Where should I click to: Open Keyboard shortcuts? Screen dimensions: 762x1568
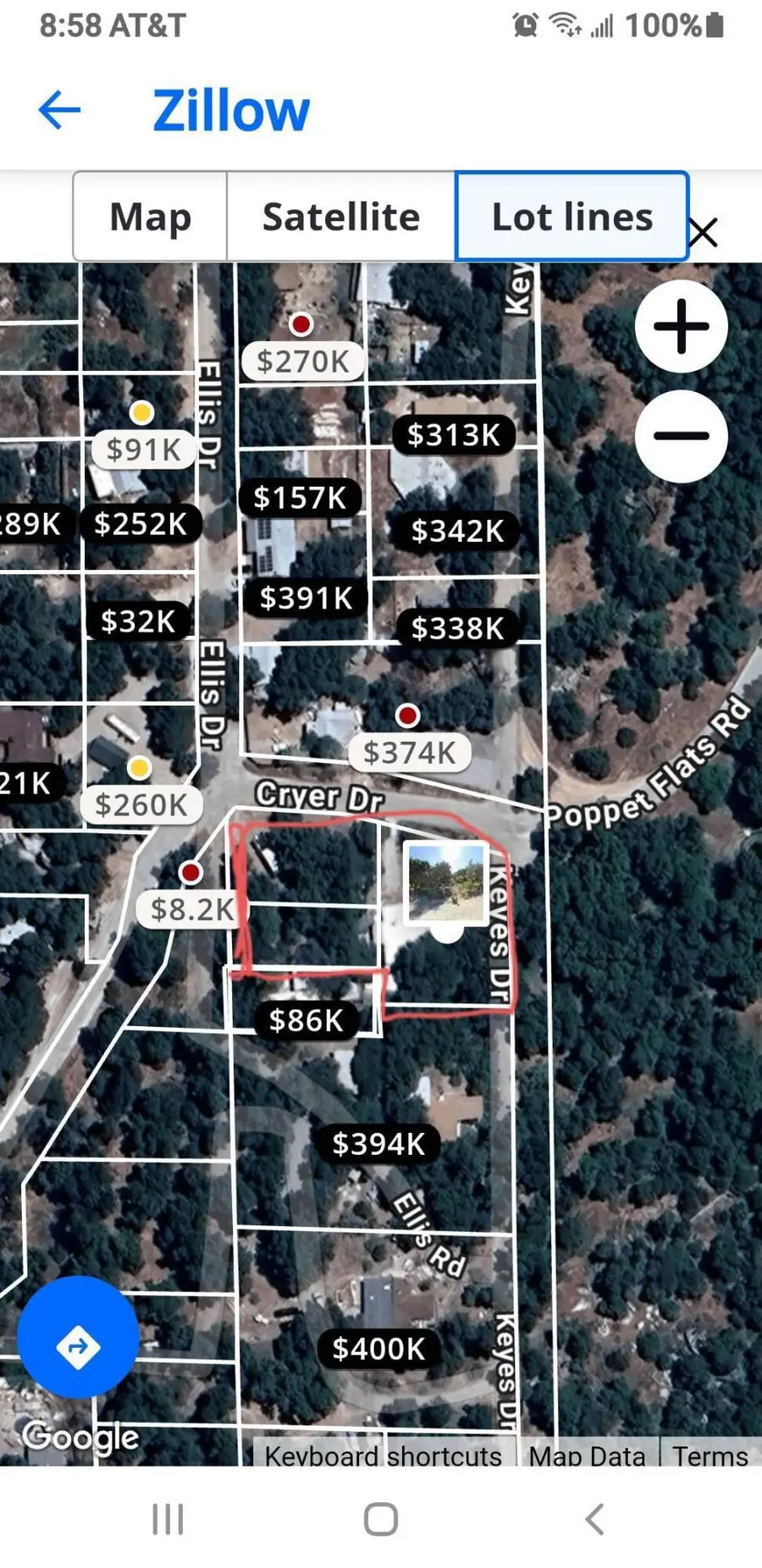tap(383, 1455)
